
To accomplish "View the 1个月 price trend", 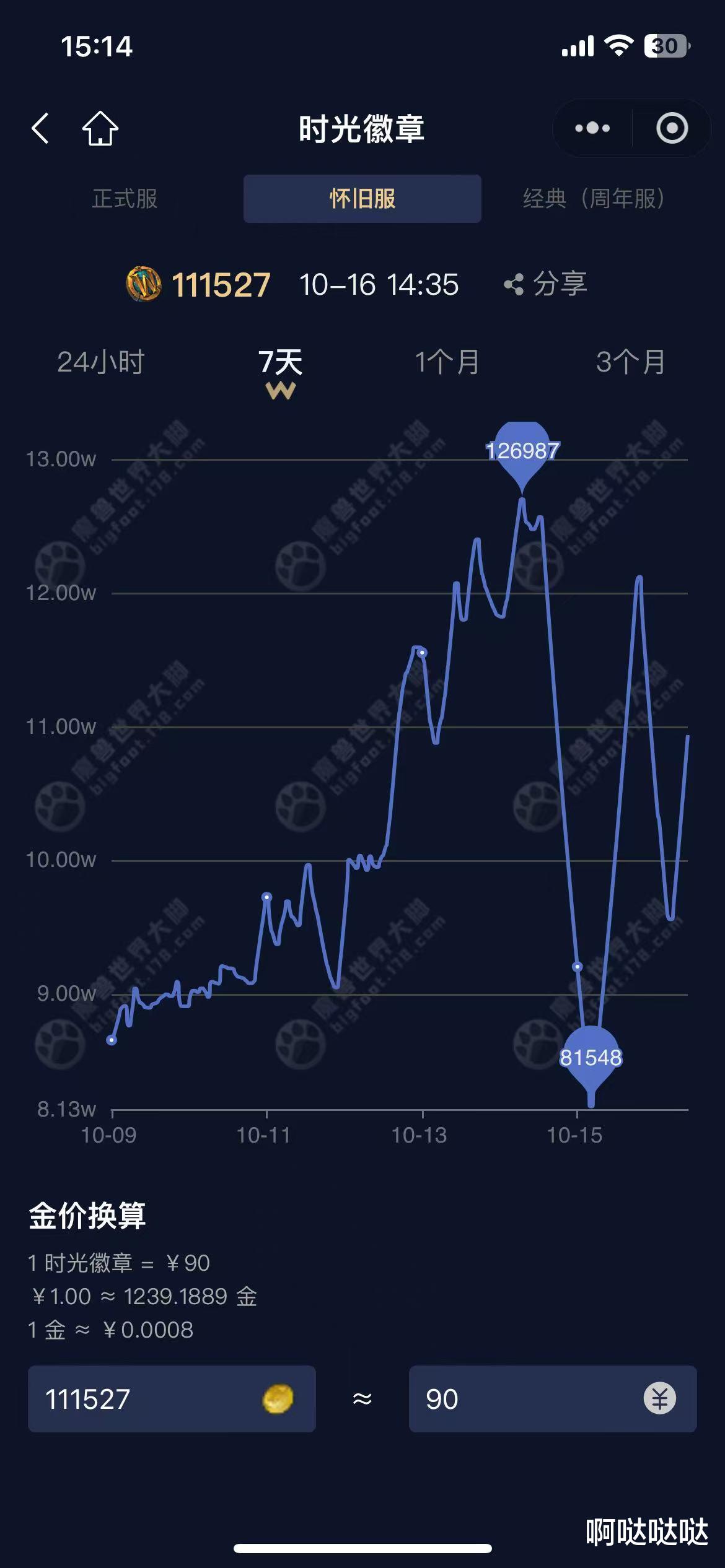I will tap(447, 362).
